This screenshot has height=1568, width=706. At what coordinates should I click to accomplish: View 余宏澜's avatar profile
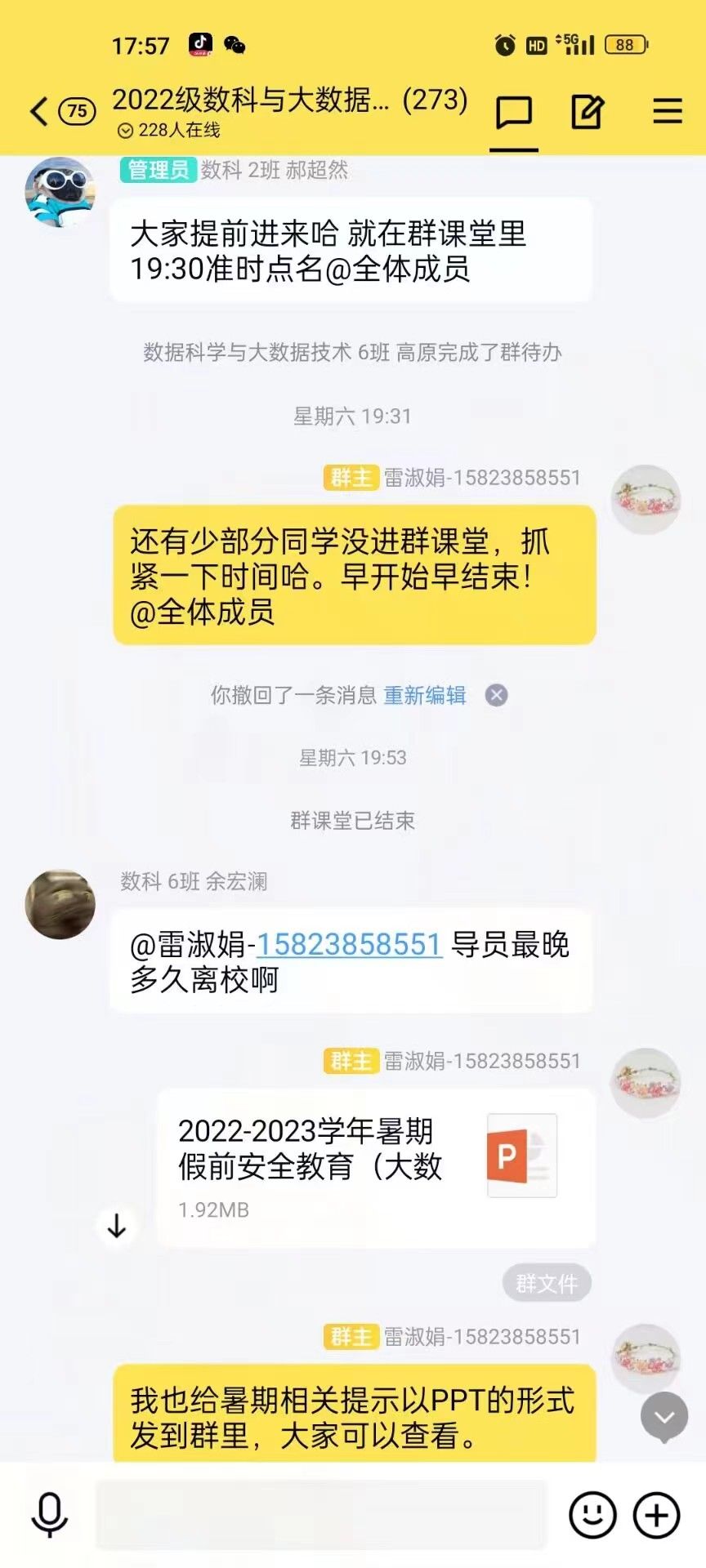(60, 904)
